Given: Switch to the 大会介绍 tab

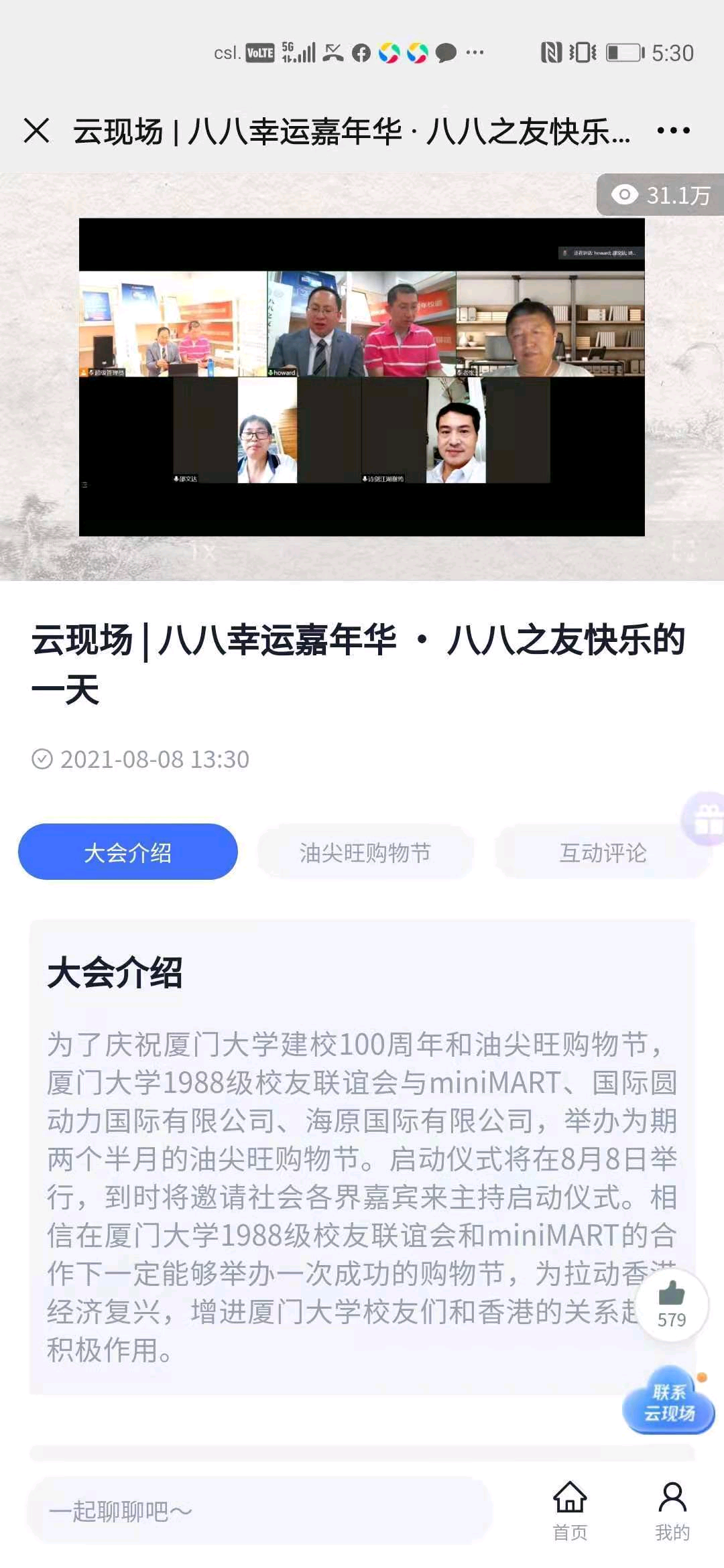Looking at the screenshot, I should coord(127,852).
